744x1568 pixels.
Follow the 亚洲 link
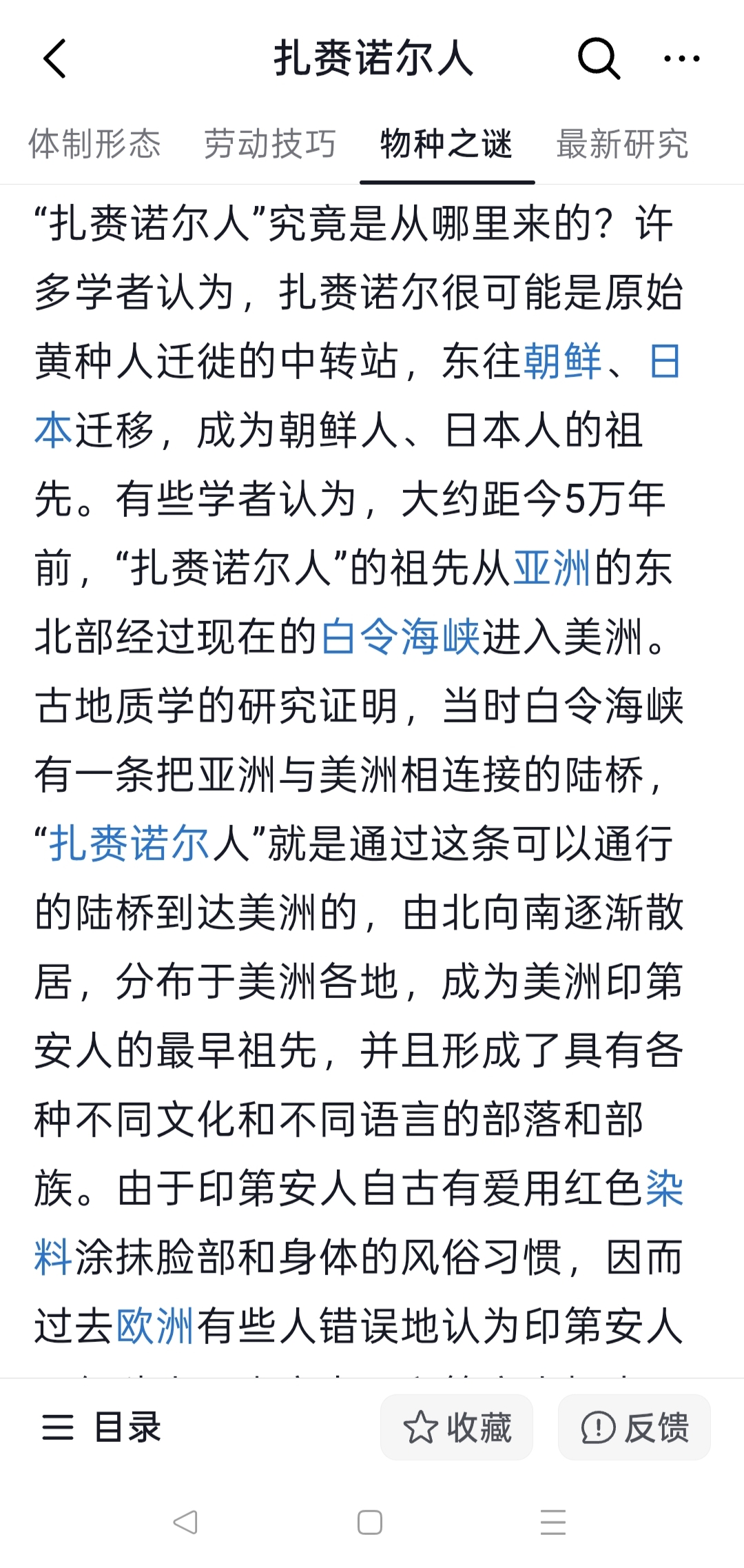pos(551,568)
